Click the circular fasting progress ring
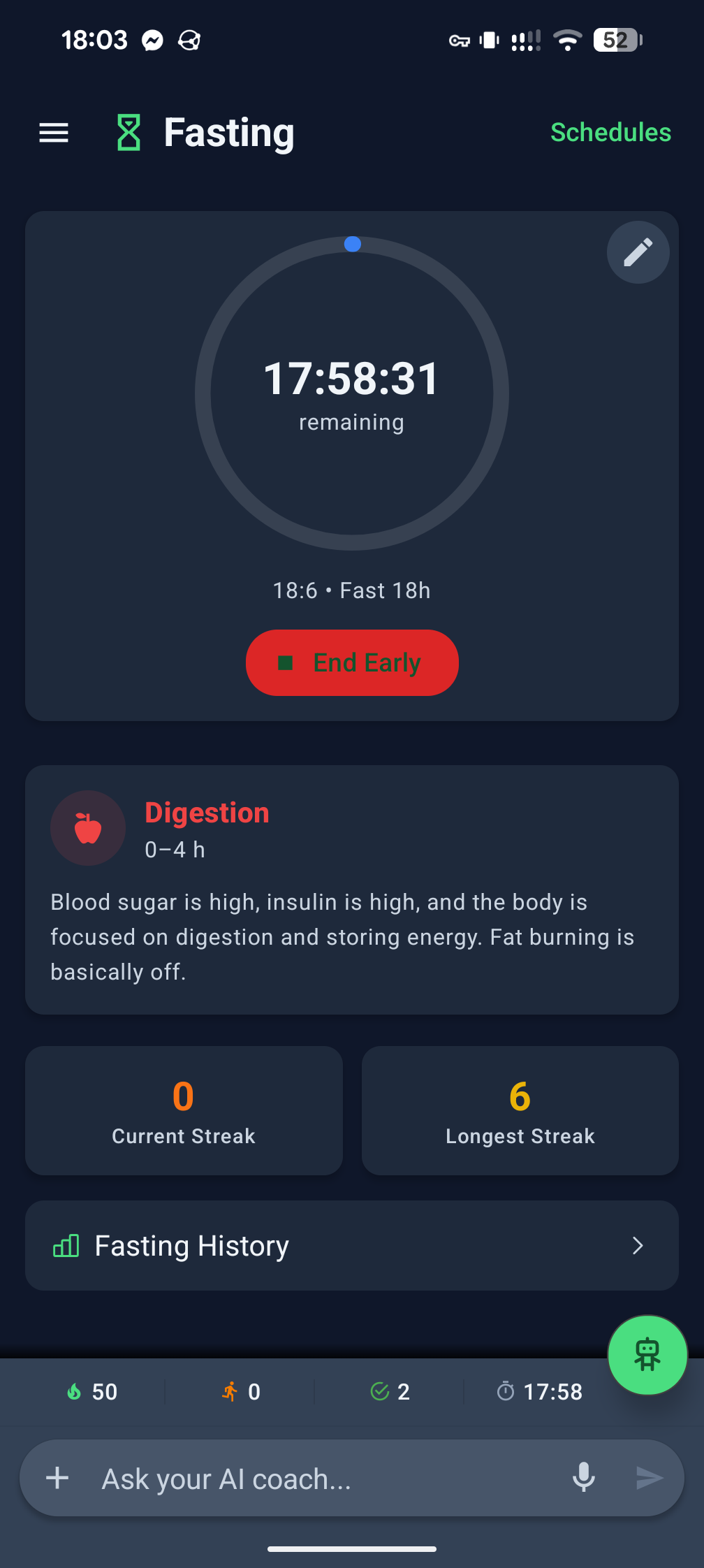The height and width of the screenshot is (1568, 704). pos(351,393)
